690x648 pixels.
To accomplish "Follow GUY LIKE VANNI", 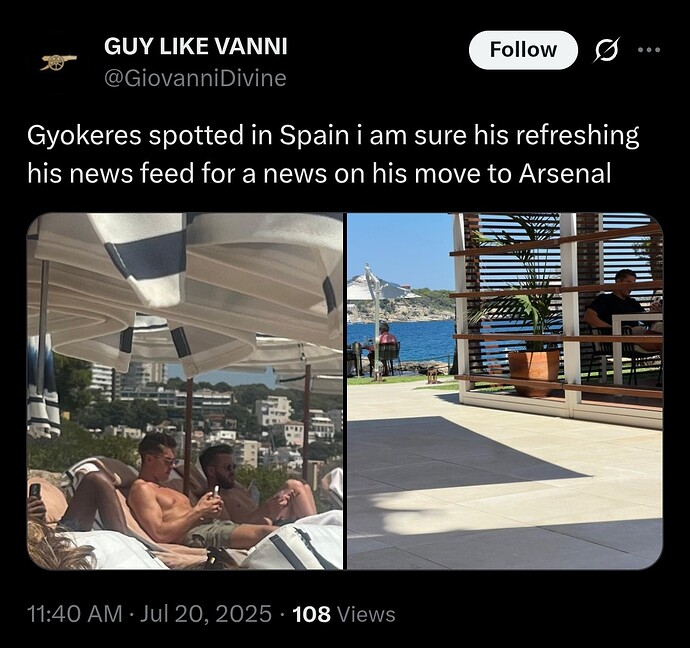I will tap(522, 50).
